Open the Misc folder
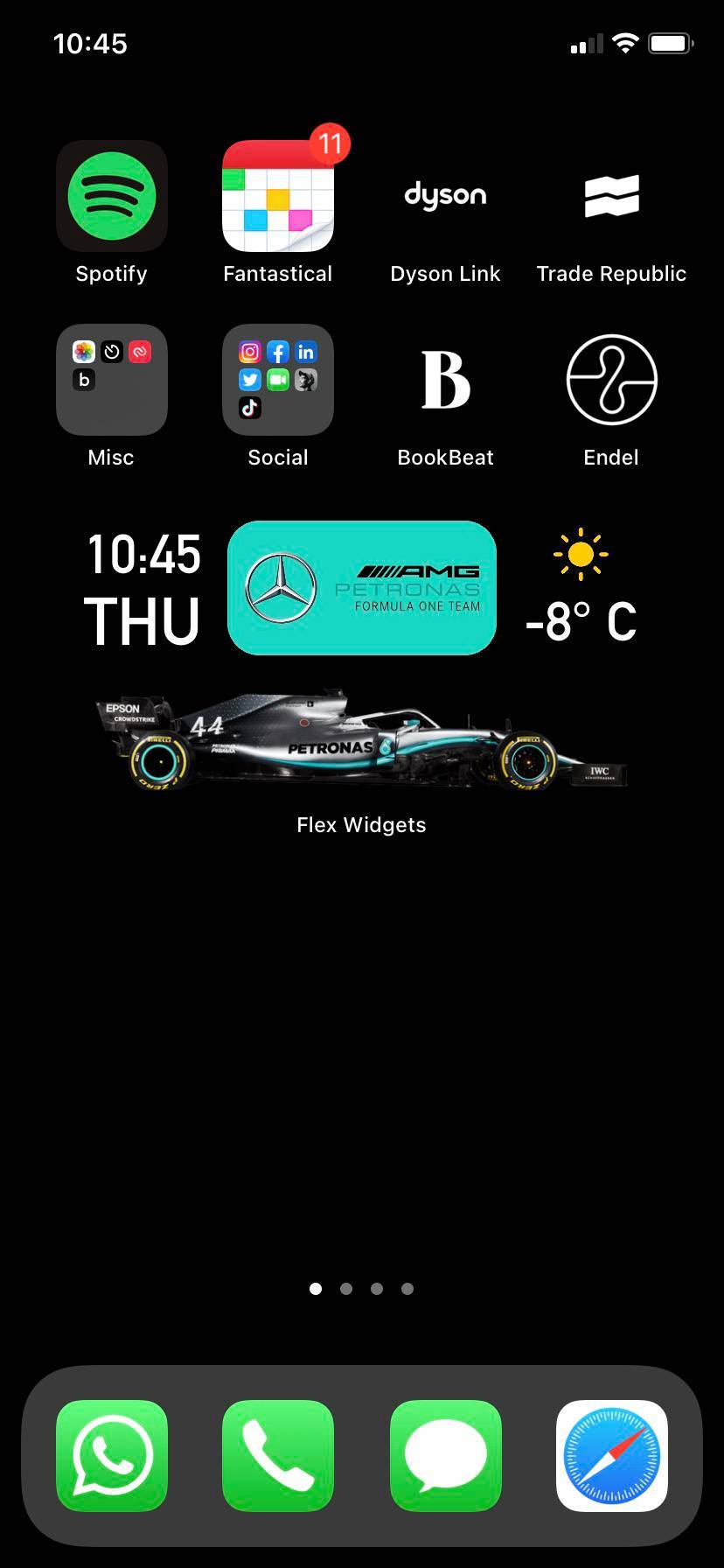The width and height of the screenshot is (724, 1568). coord(111,380)
